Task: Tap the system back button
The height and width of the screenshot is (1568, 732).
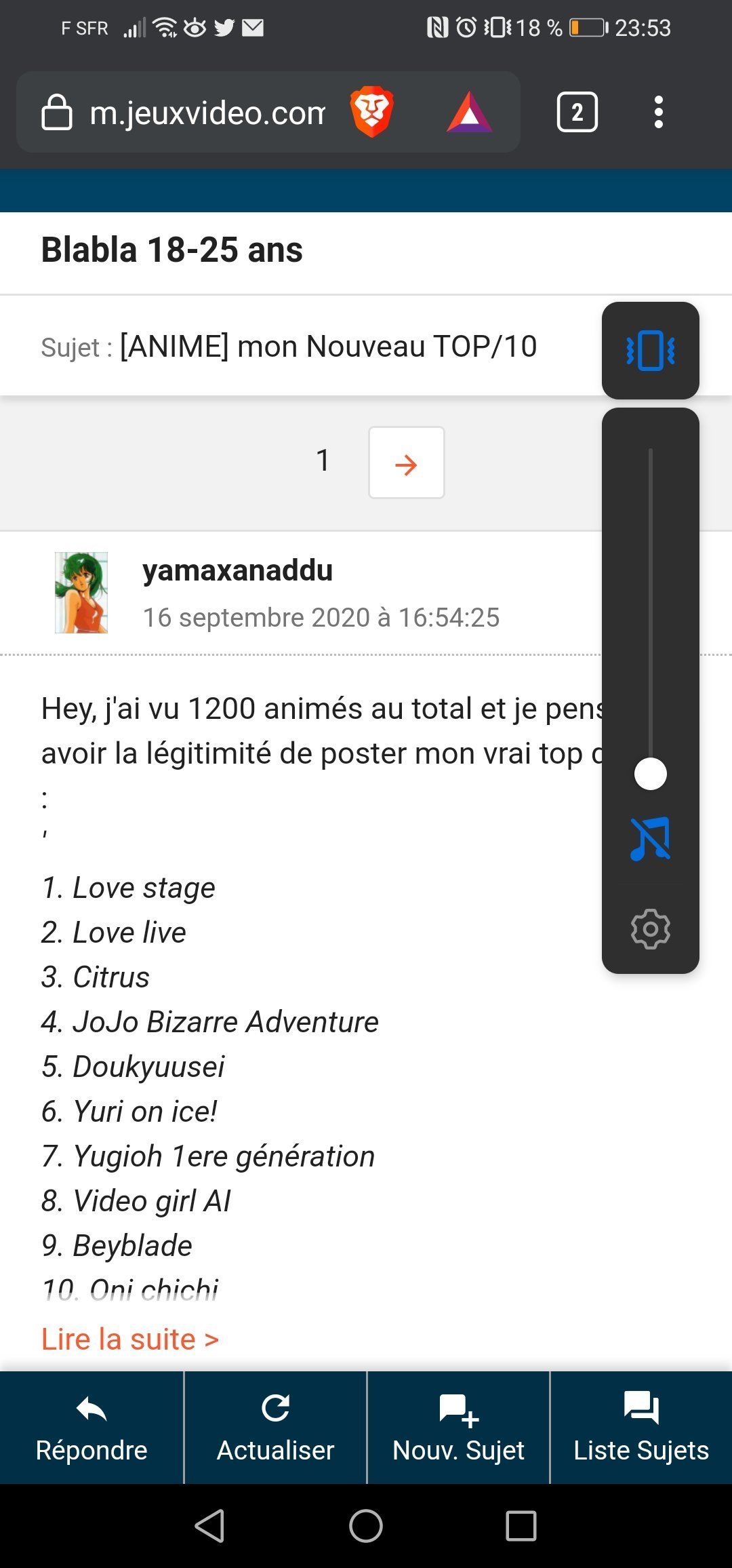Action: [210, 1526]
